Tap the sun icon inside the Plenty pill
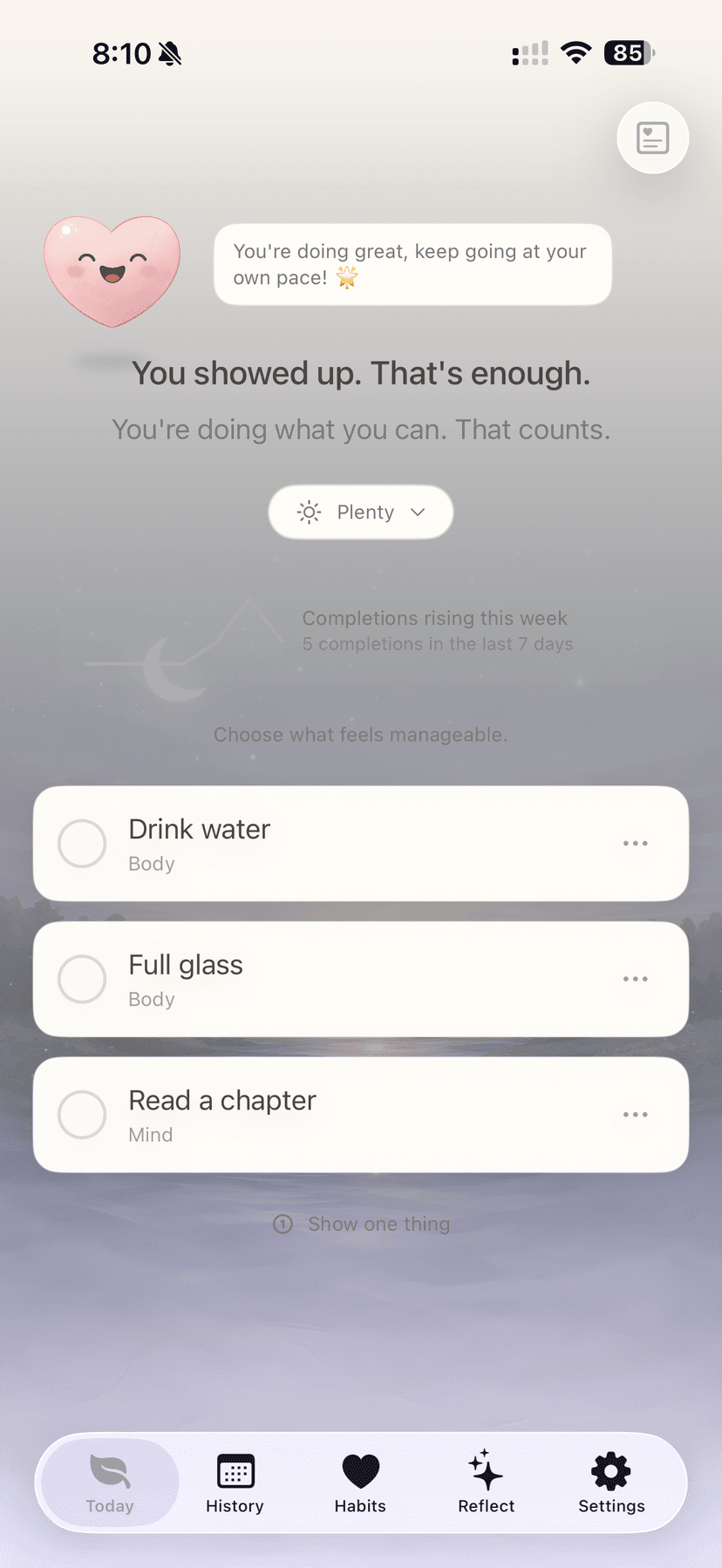Viewport: 722px width, 1568px height. (x=310, y=512)
